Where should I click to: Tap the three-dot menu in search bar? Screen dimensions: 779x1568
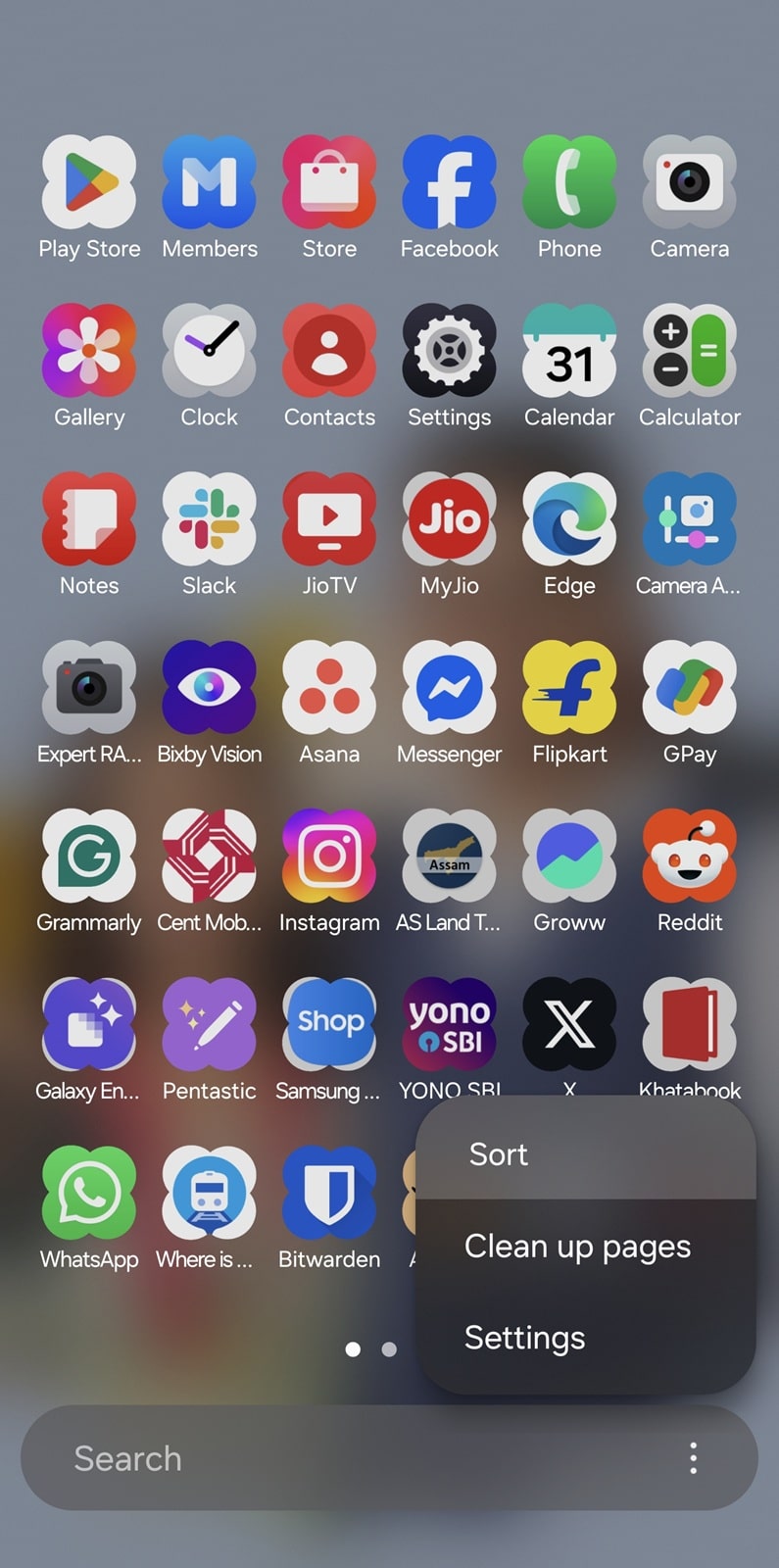pyautogui.click(x=693, y=1458)
